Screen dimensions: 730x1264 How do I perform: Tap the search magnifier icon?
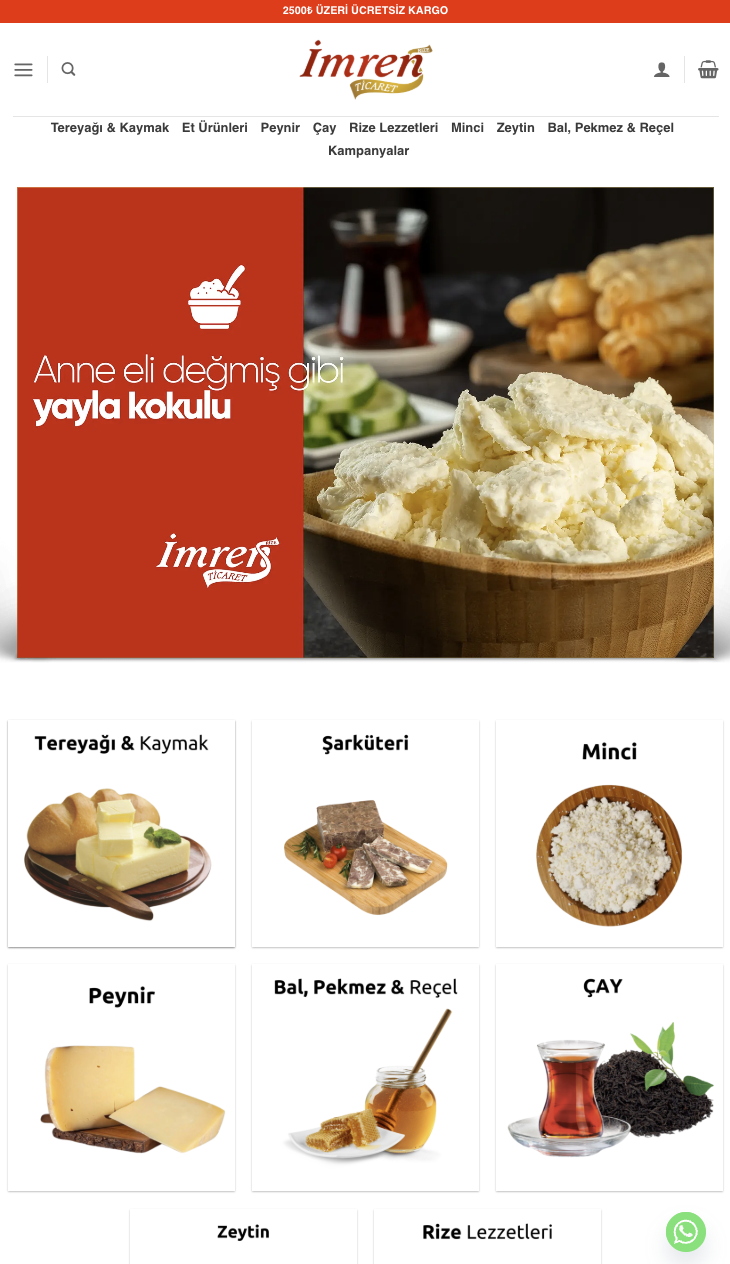point(68,70)
